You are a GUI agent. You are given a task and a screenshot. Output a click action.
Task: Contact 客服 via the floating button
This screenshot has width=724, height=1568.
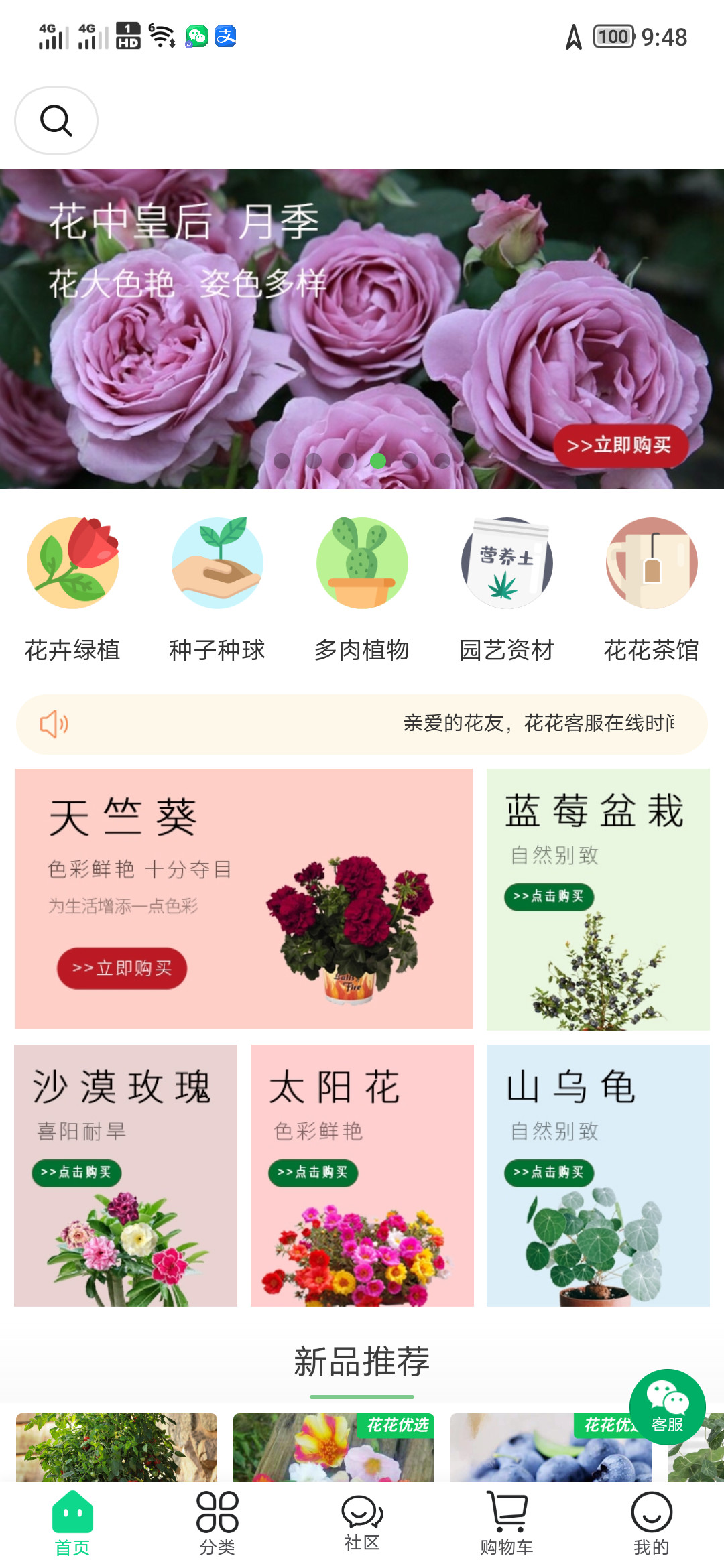pos(667,1407)
